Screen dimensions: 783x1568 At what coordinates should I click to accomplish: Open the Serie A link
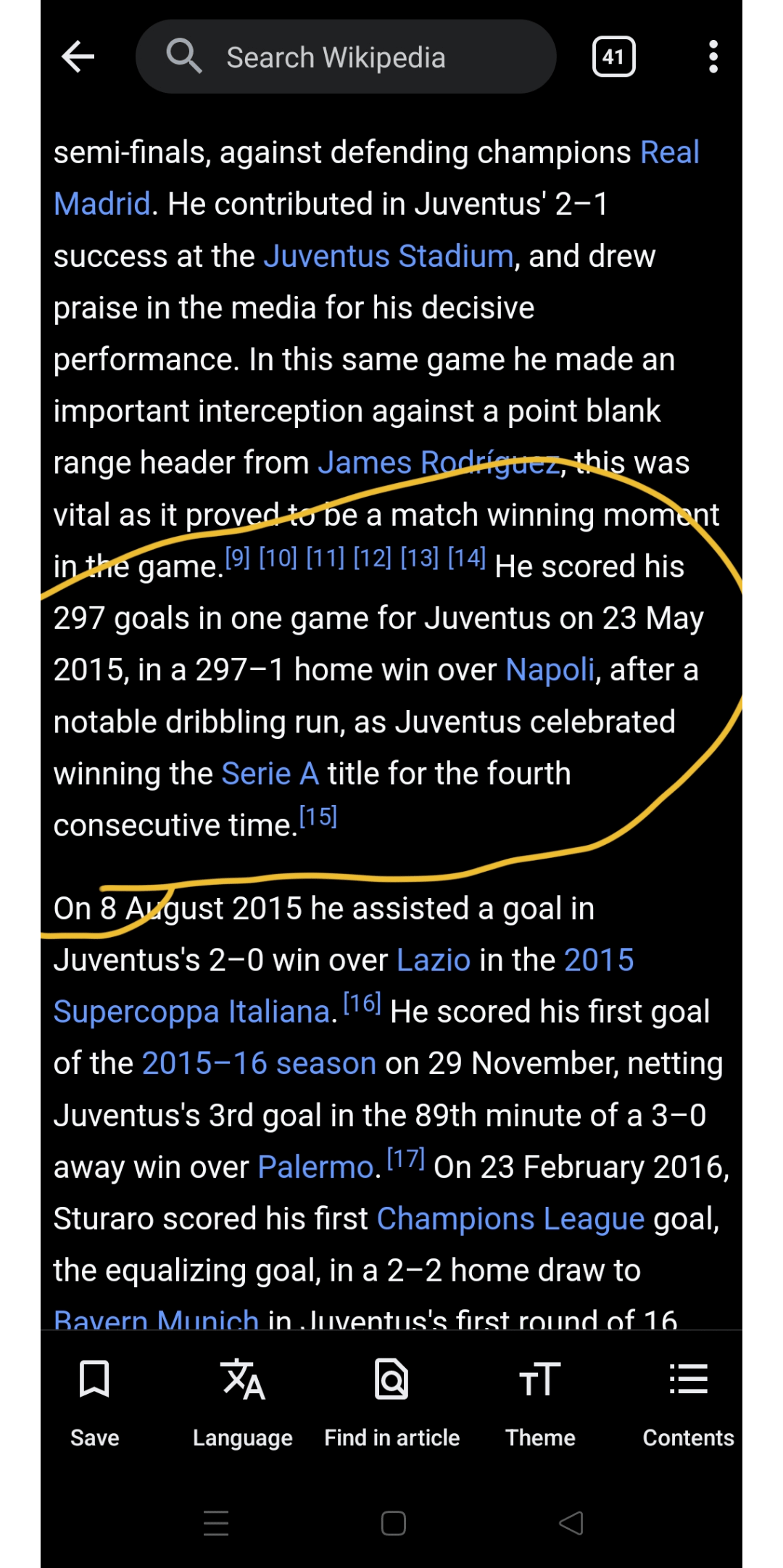pyautogui.click(x=270, y=773)
